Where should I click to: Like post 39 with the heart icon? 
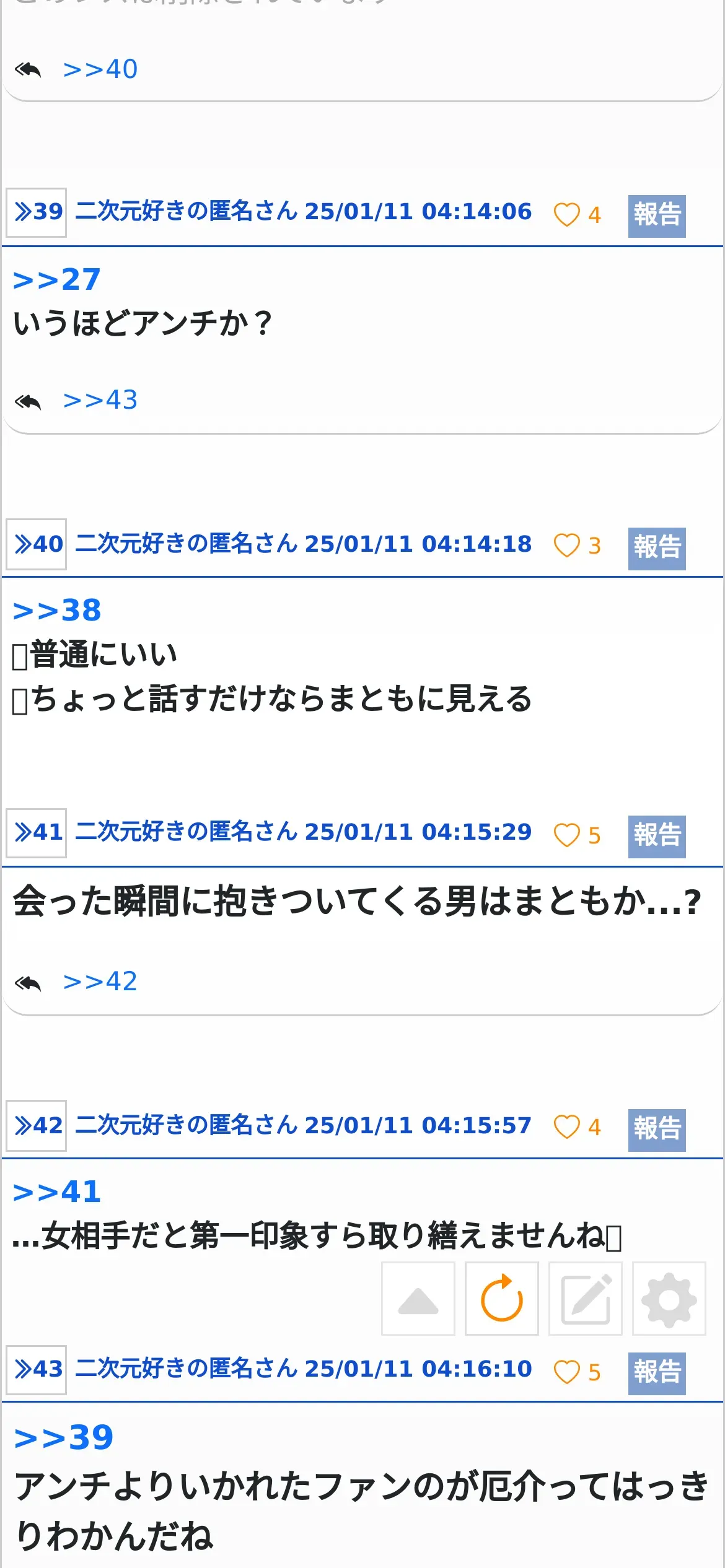tap(566, 215)
